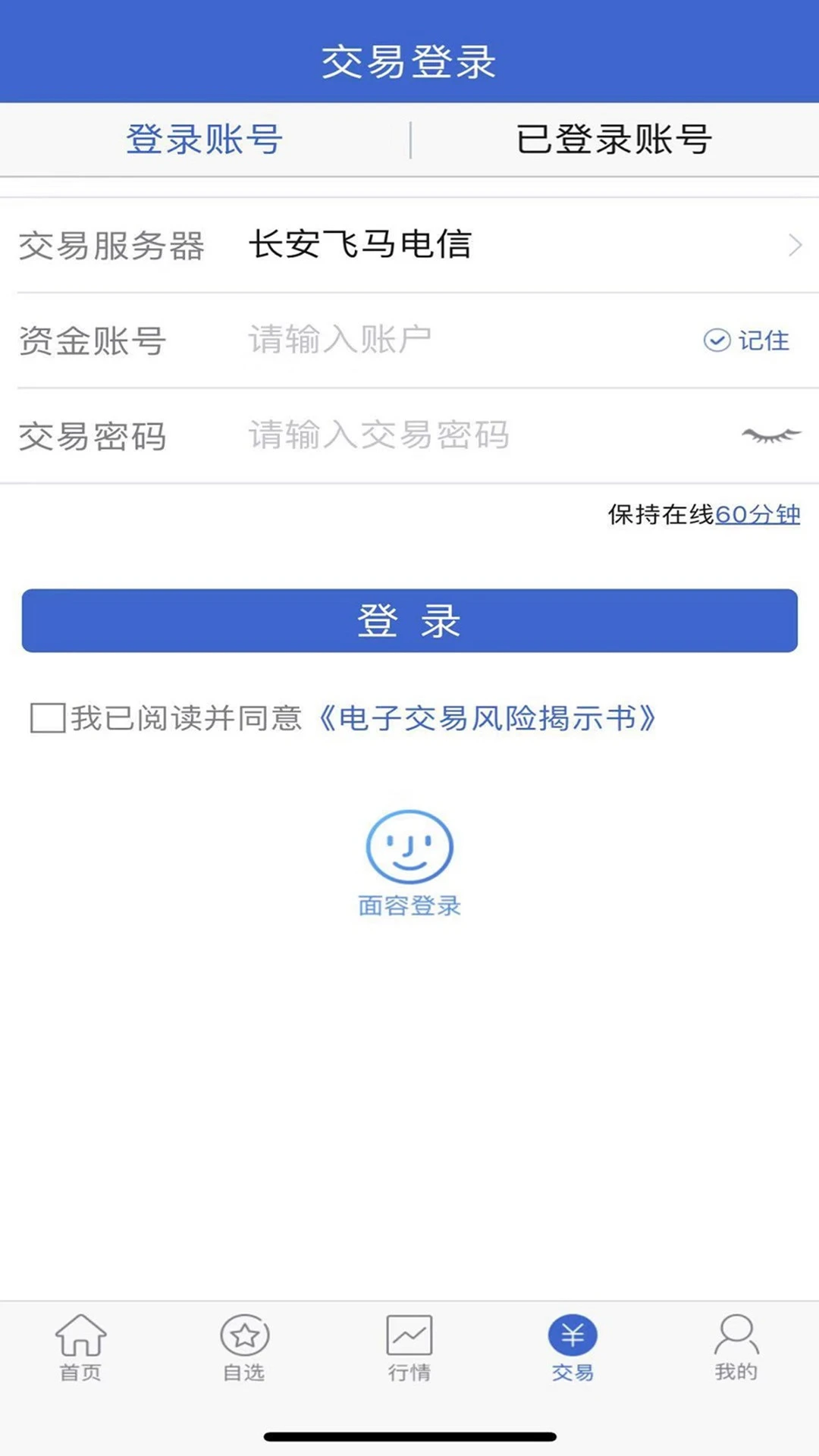The width and height of the screenshot is (819, 1456).
Task: Switch to 已登录账号 tab
Action: (614, 139)
